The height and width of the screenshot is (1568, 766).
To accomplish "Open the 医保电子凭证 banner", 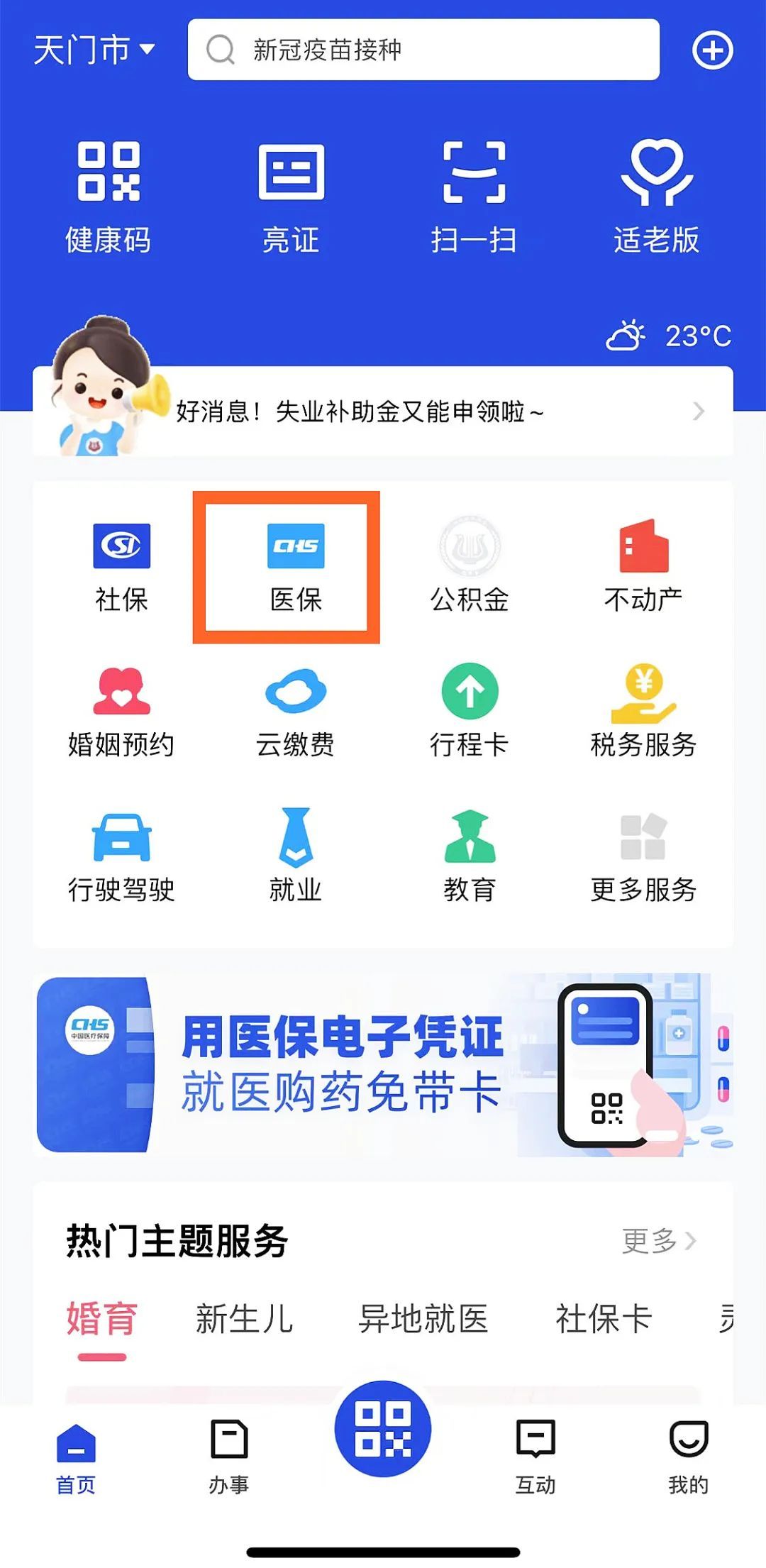I will (383, 1064).
